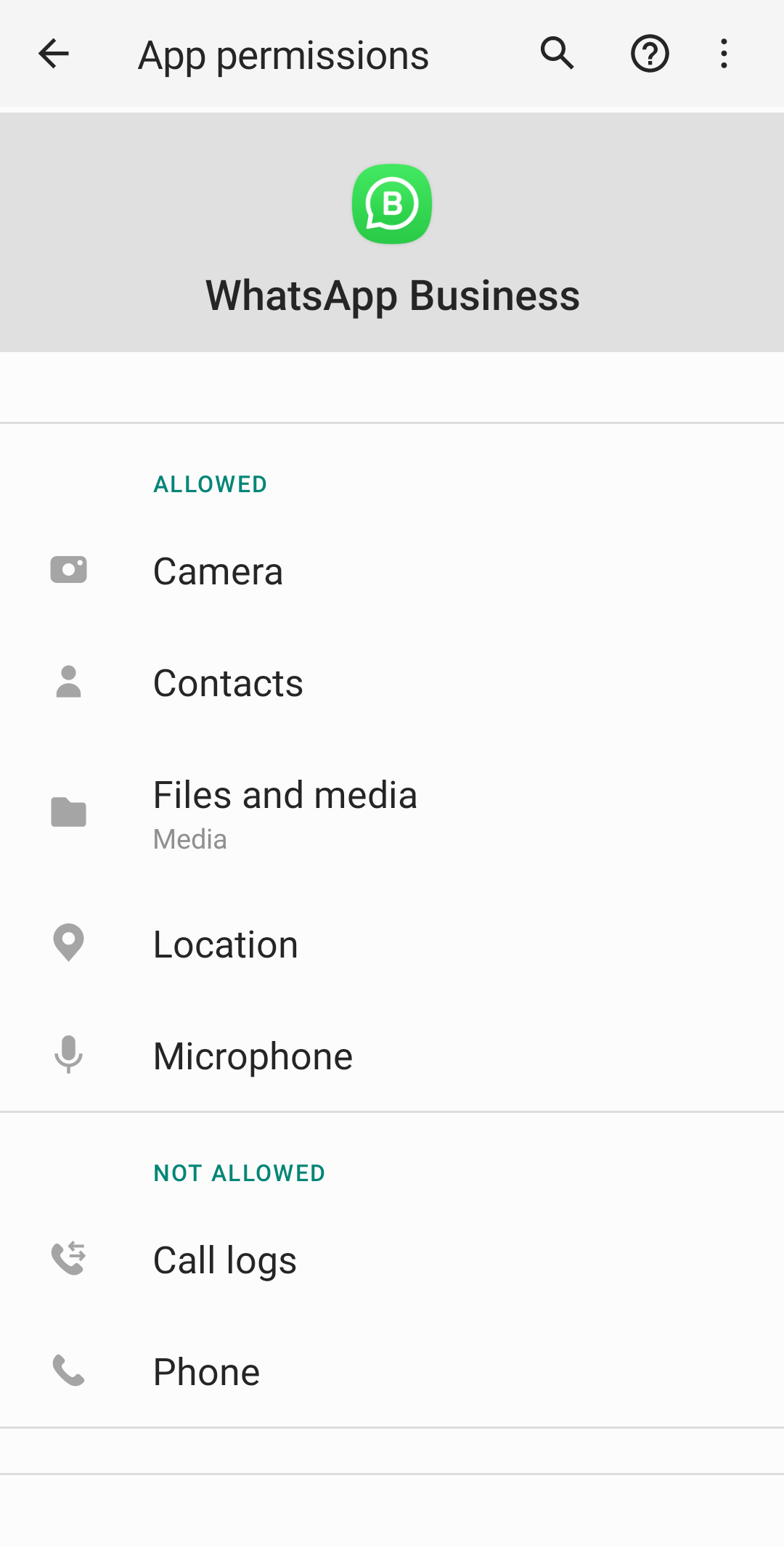Navigate back with the arrow
The width and height of the screenshot is (784, 1547).
pyautogui.click(x=53, y=53)
